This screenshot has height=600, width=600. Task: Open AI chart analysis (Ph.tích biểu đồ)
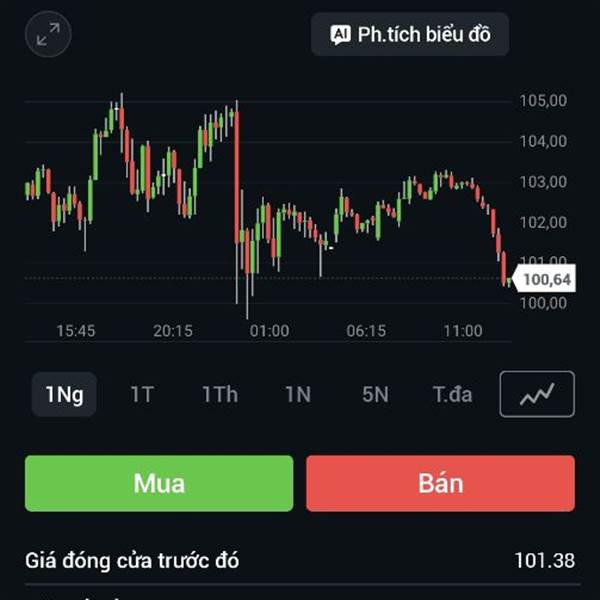coord(410,34)
